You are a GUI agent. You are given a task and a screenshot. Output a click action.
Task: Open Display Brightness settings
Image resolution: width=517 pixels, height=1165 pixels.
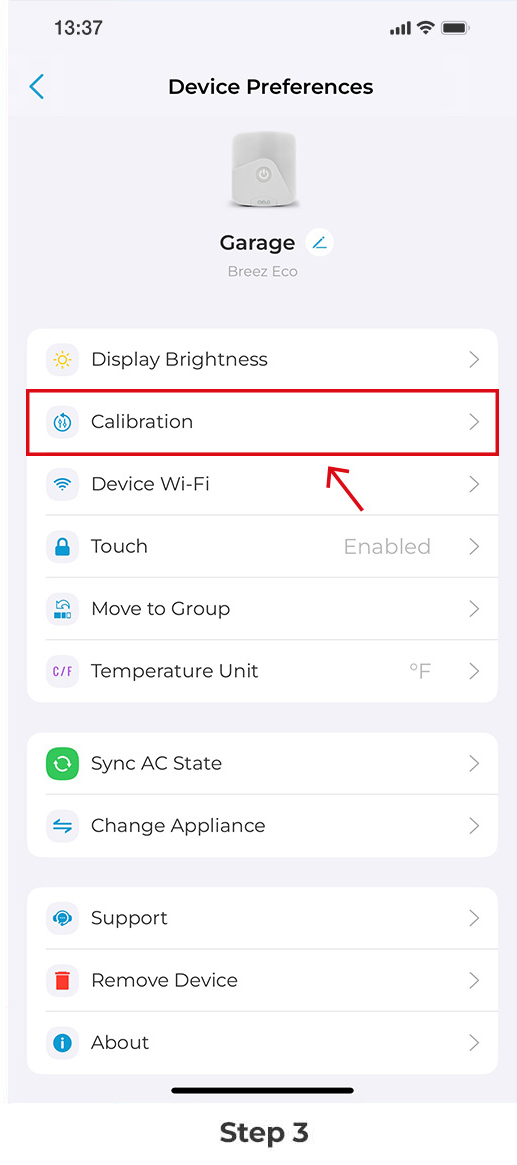[262, 360]
